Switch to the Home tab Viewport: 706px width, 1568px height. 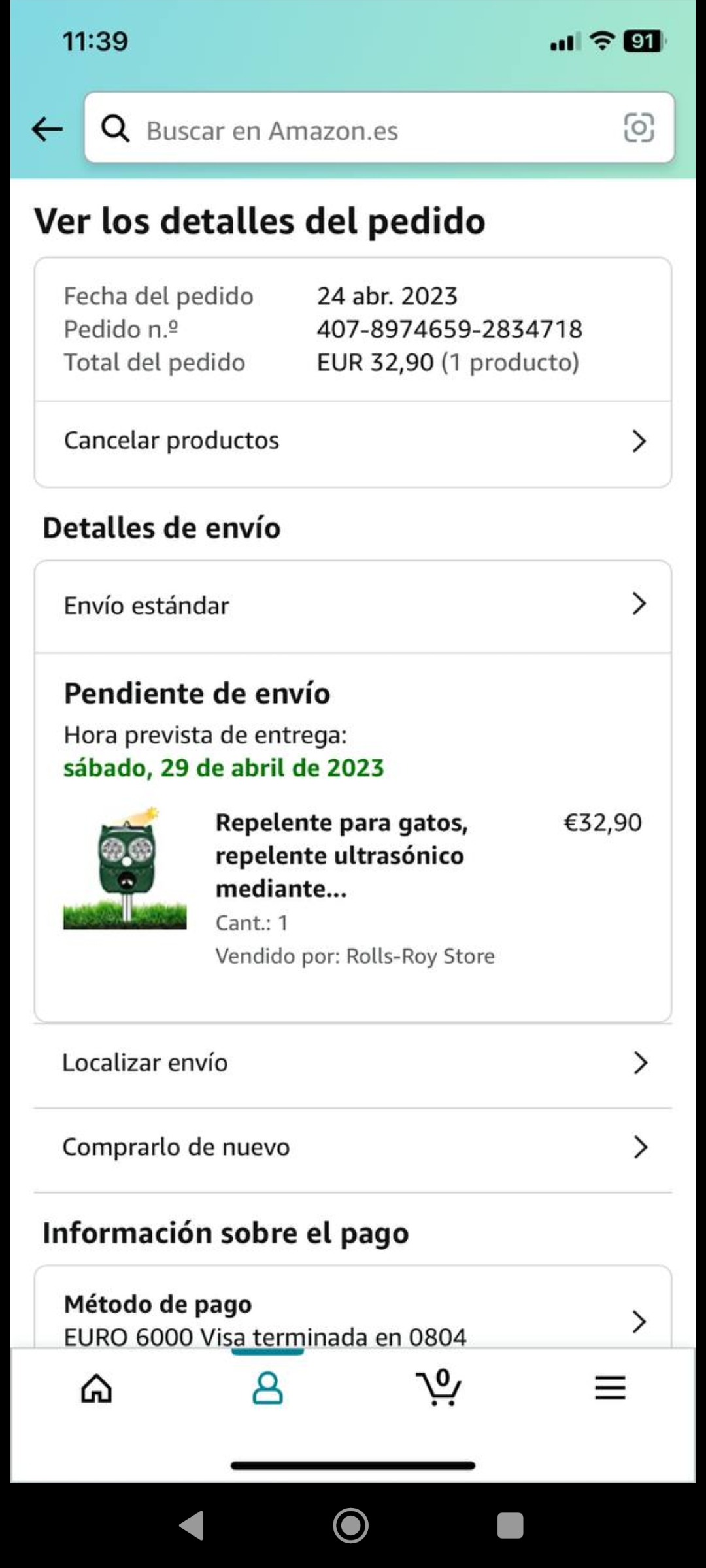96,1388
